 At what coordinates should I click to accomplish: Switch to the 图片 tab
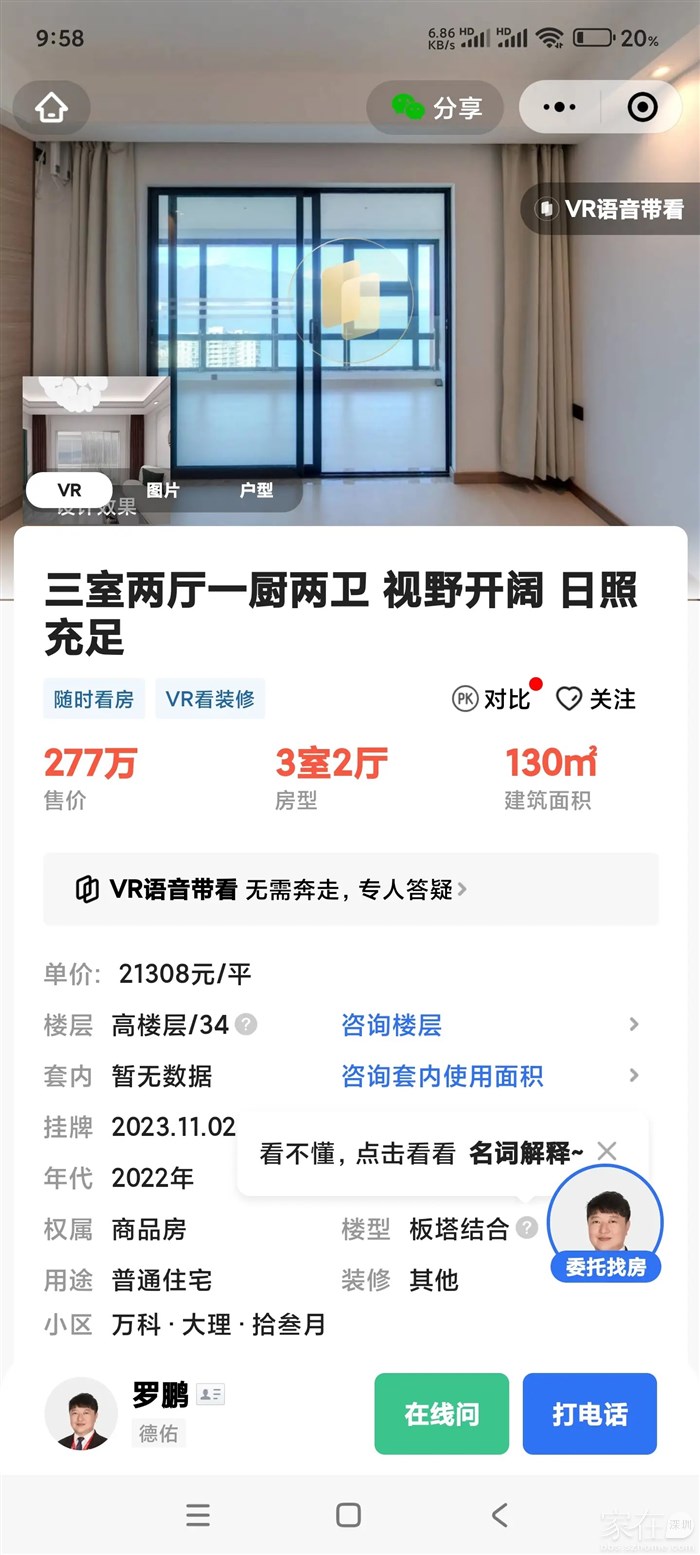click(163, 491)
